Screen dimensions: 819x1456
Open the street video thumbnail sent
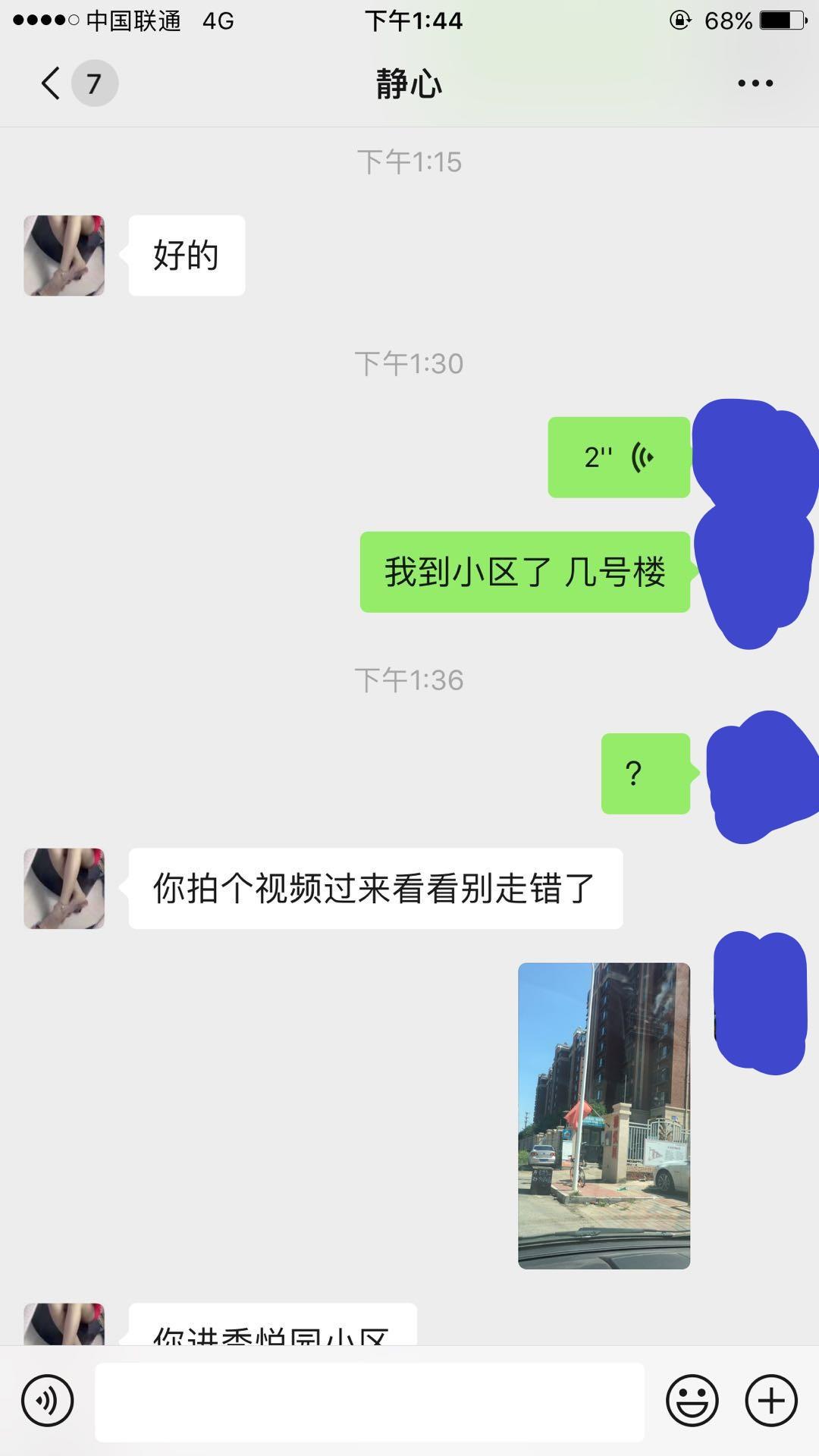[604, 1116]
